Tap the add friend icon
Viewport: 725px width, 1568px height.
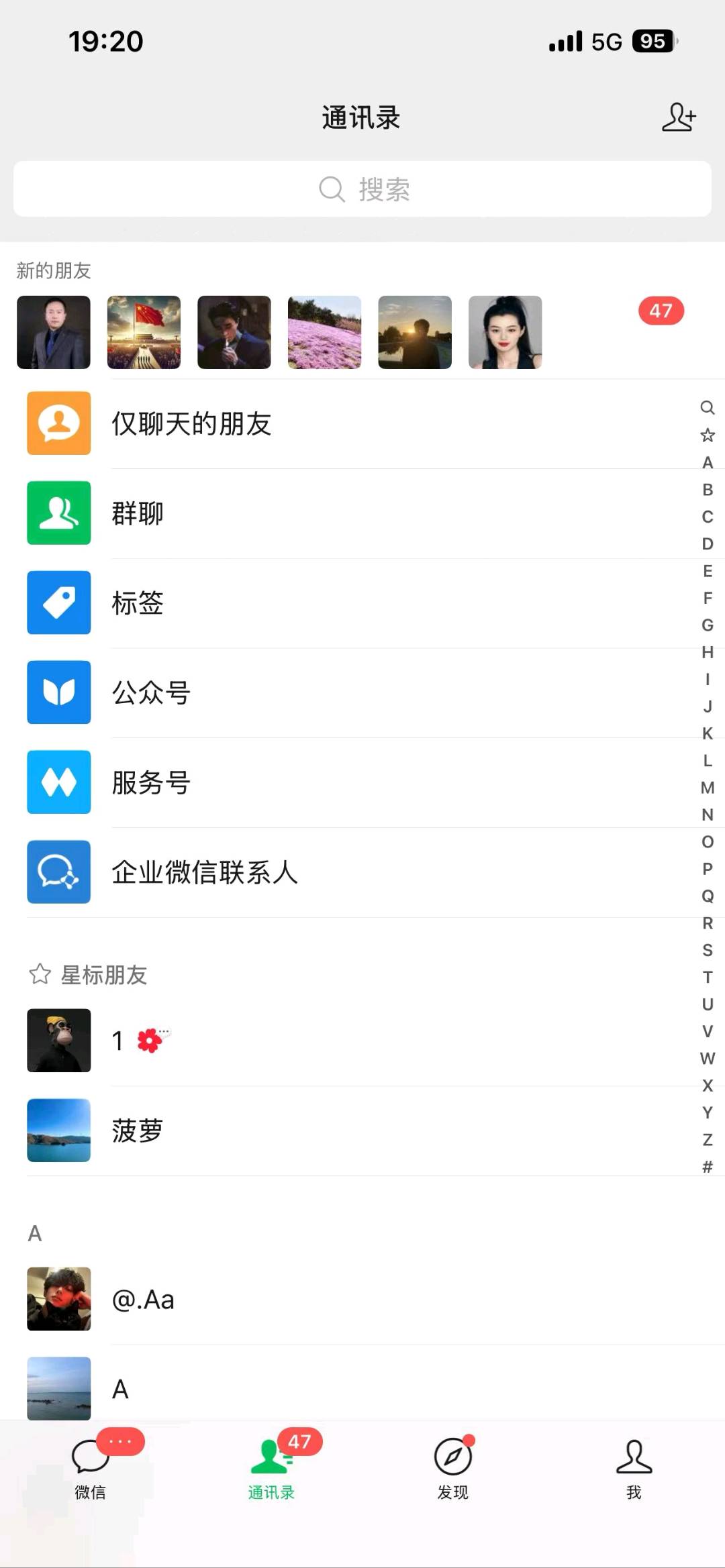(x=679, y=117)
